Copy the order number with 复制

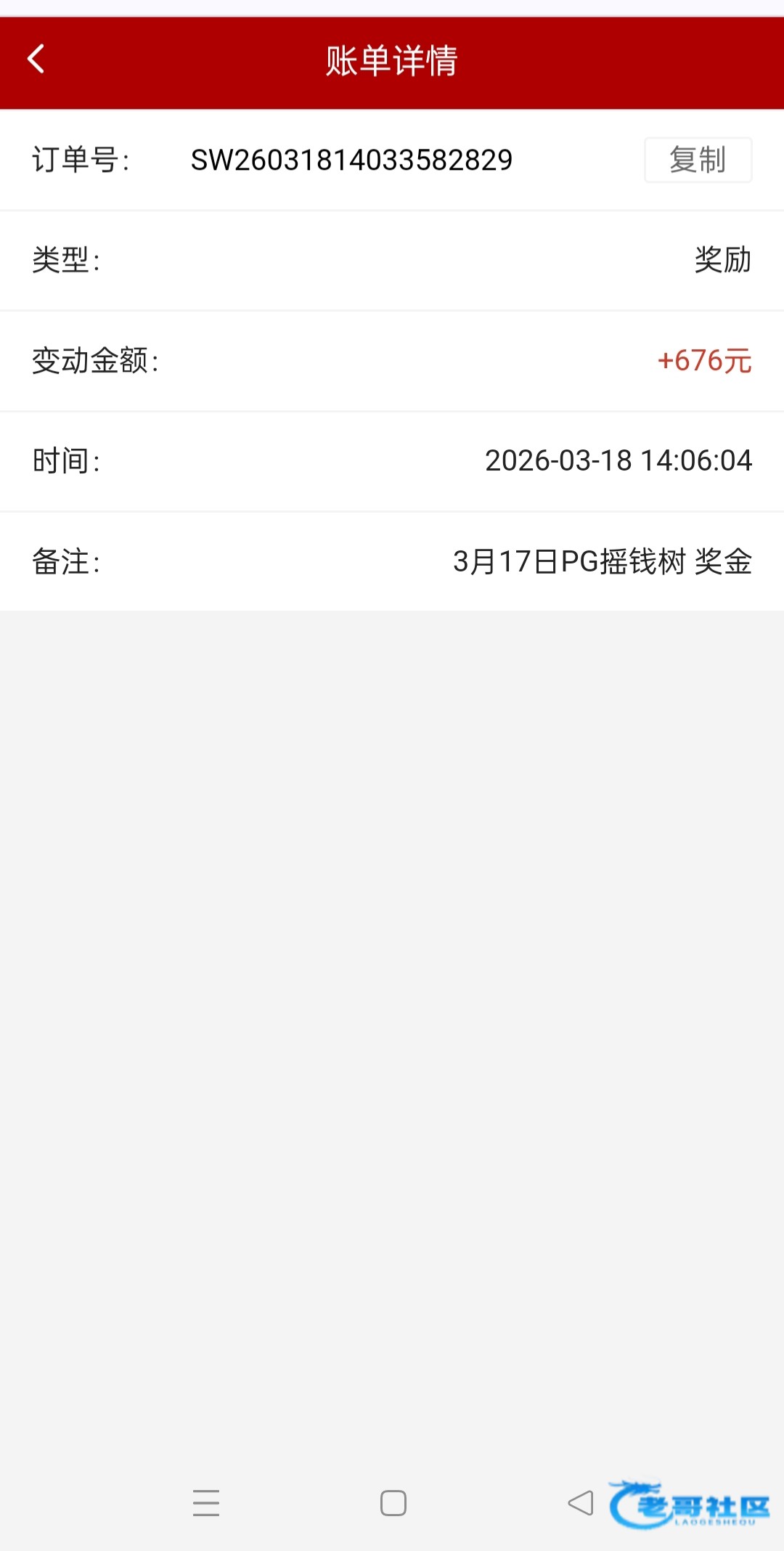(698, 160)
